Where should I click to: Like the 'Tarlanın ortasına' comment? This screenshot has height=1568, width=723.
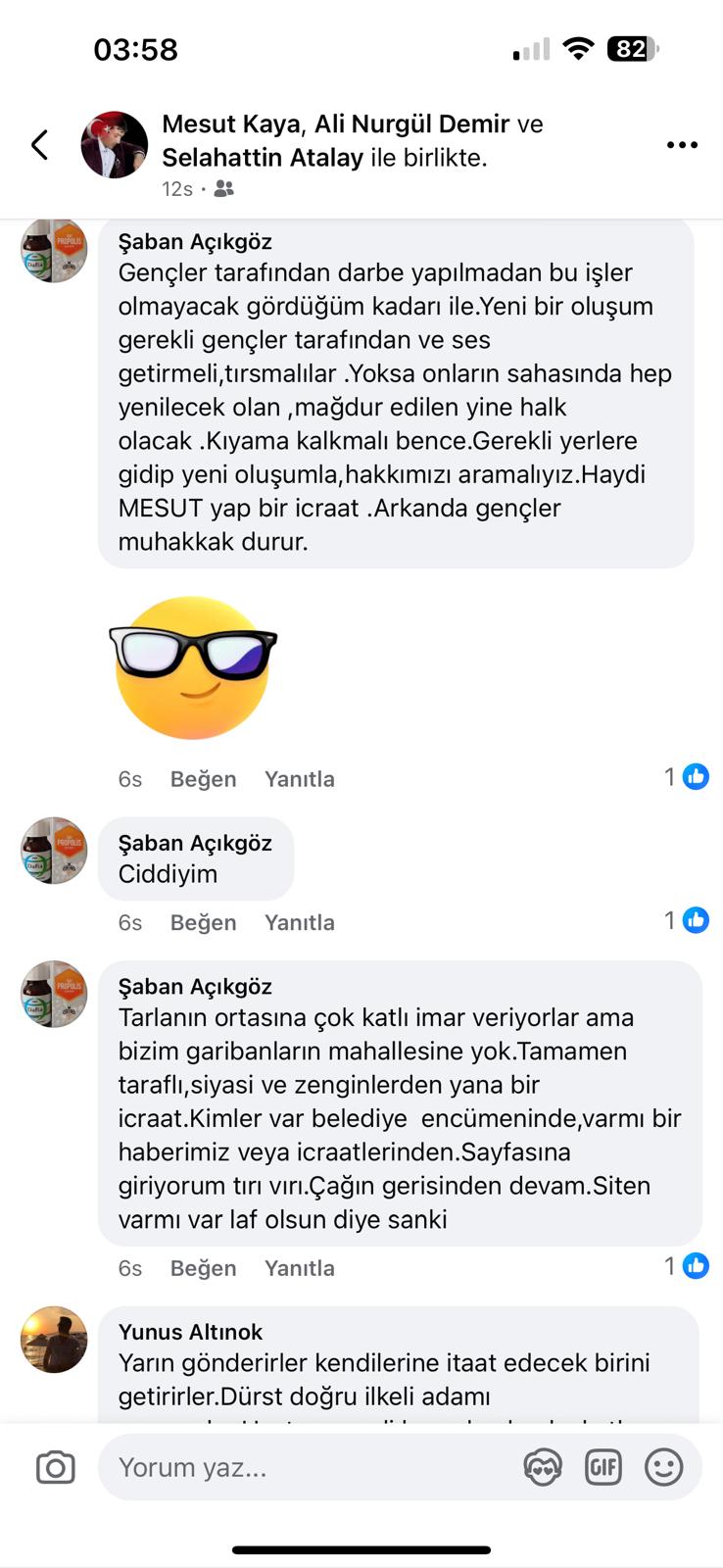coord(203,1268)
